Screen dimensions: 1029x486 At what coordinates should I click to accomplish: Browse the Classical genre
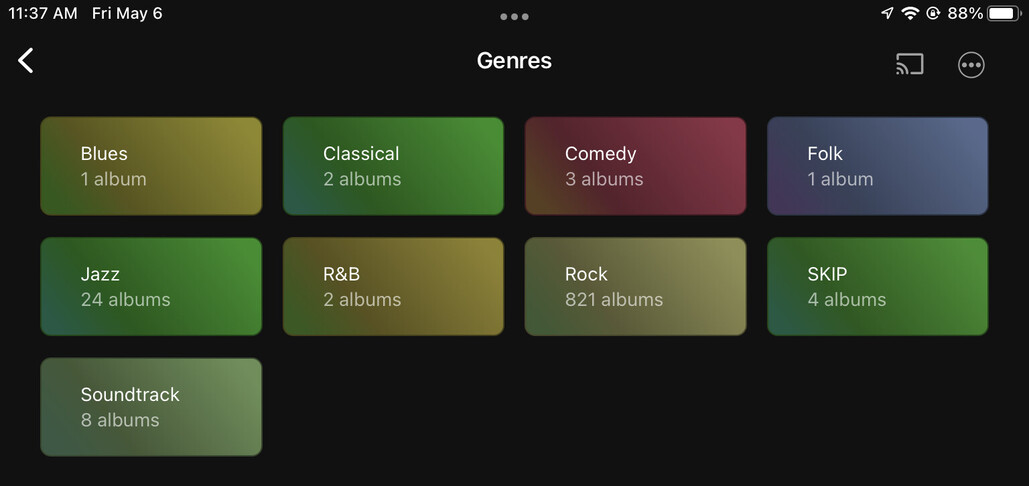[x=393, y=166]
